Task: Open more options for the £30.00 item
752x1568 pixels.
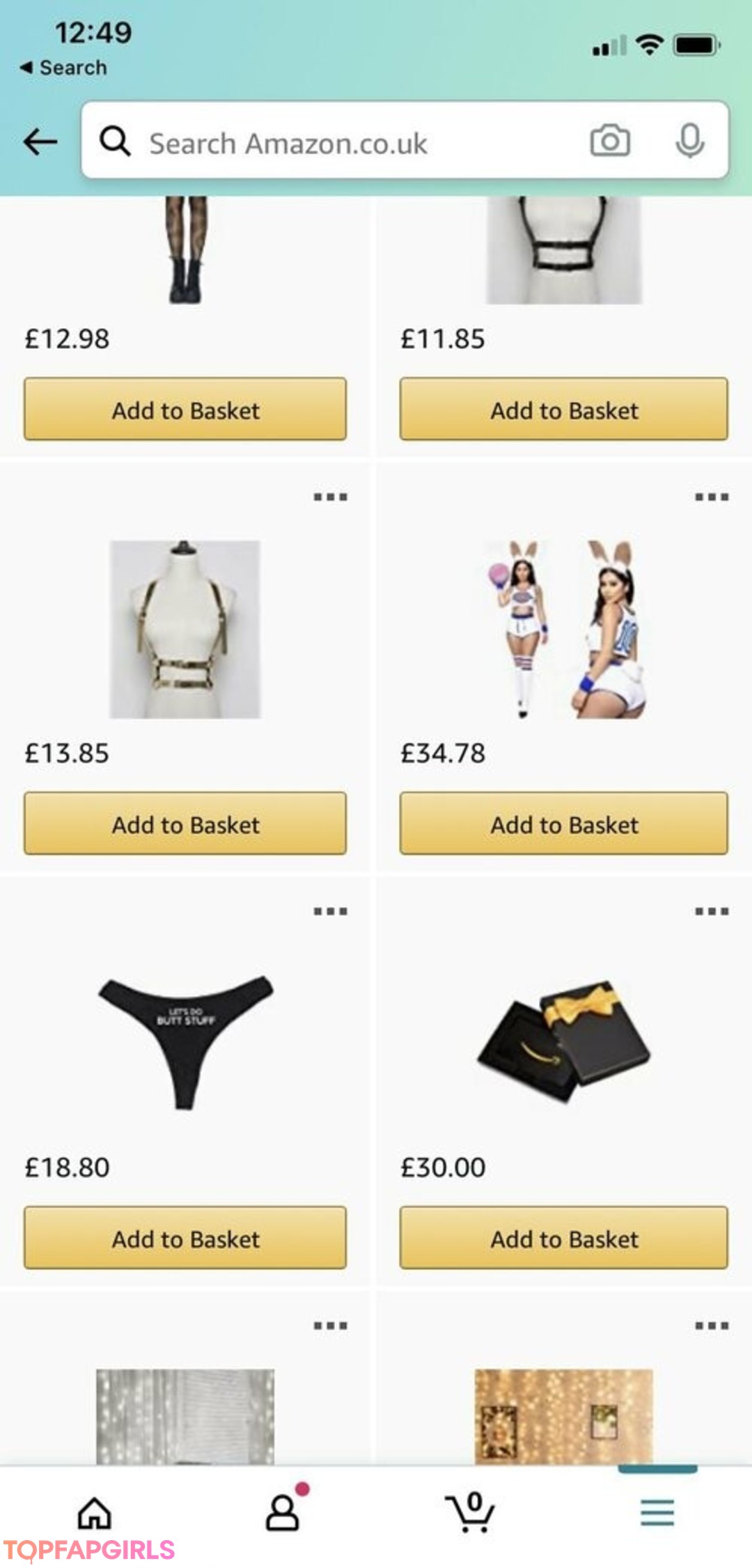Action: [x=711, y=912]
